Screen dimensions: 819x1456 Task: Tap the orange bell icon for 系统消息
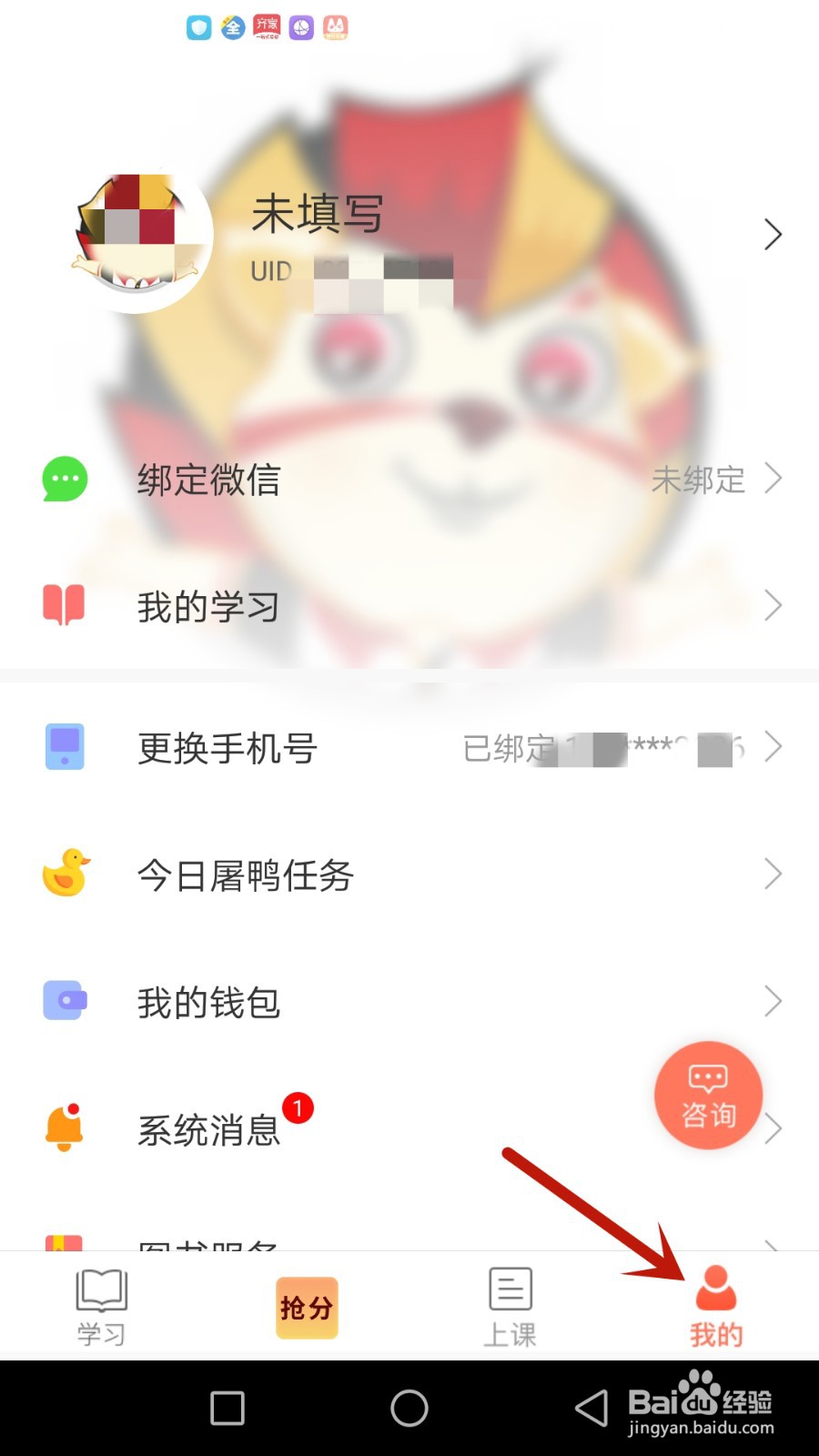click(x=63, y=1127)
